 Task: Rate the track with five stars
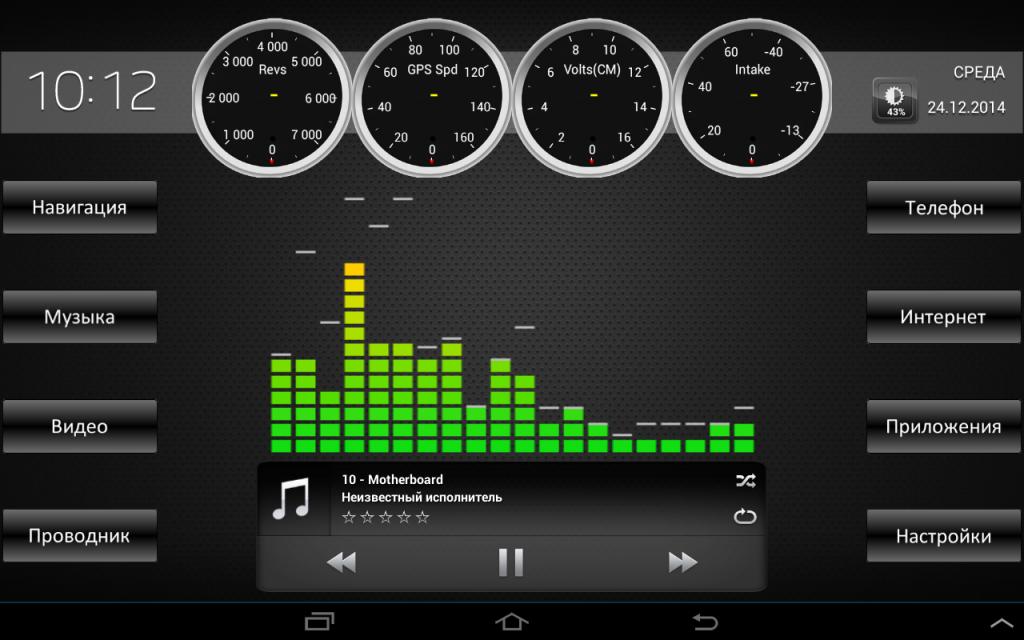pos(423,517)
